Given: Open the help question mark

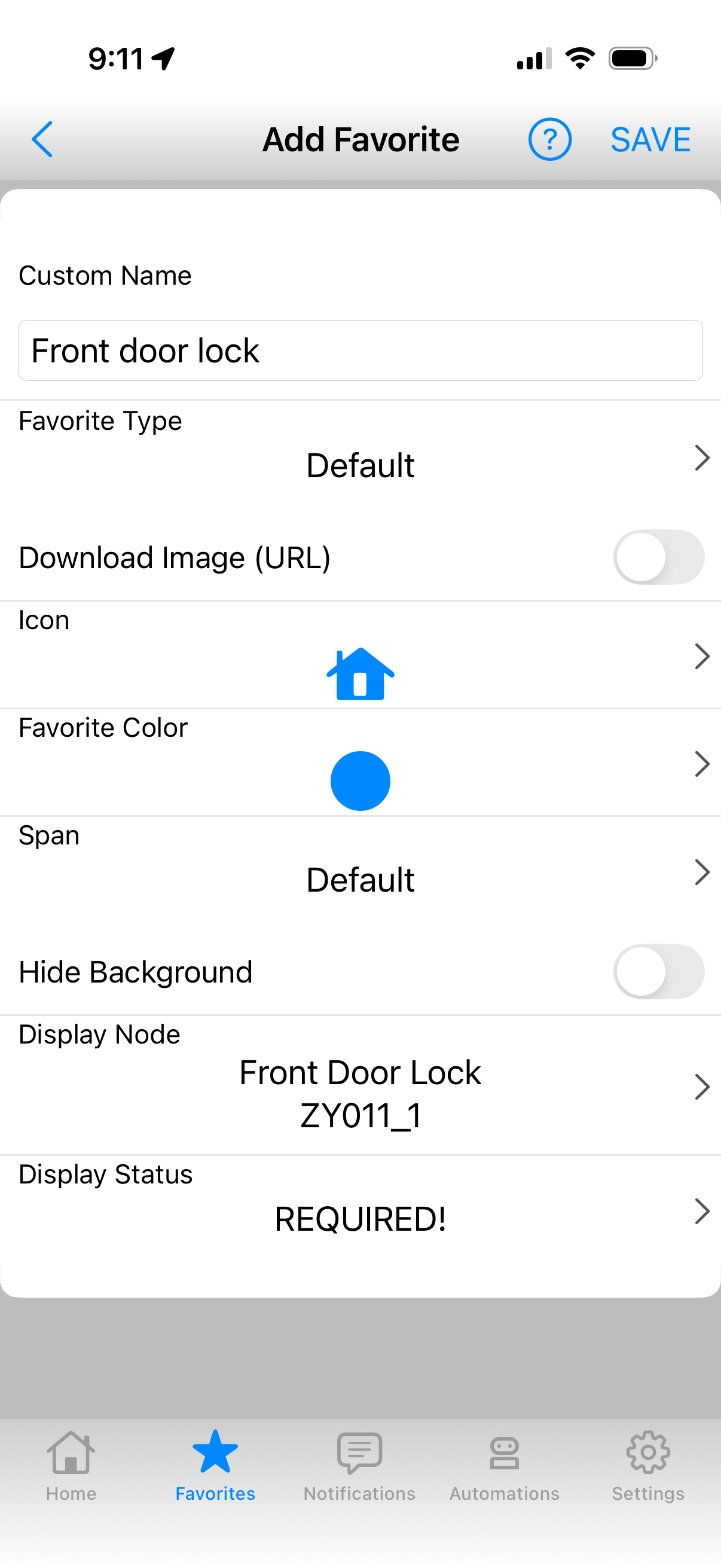Looking at the screenshot, I should 549,139.
